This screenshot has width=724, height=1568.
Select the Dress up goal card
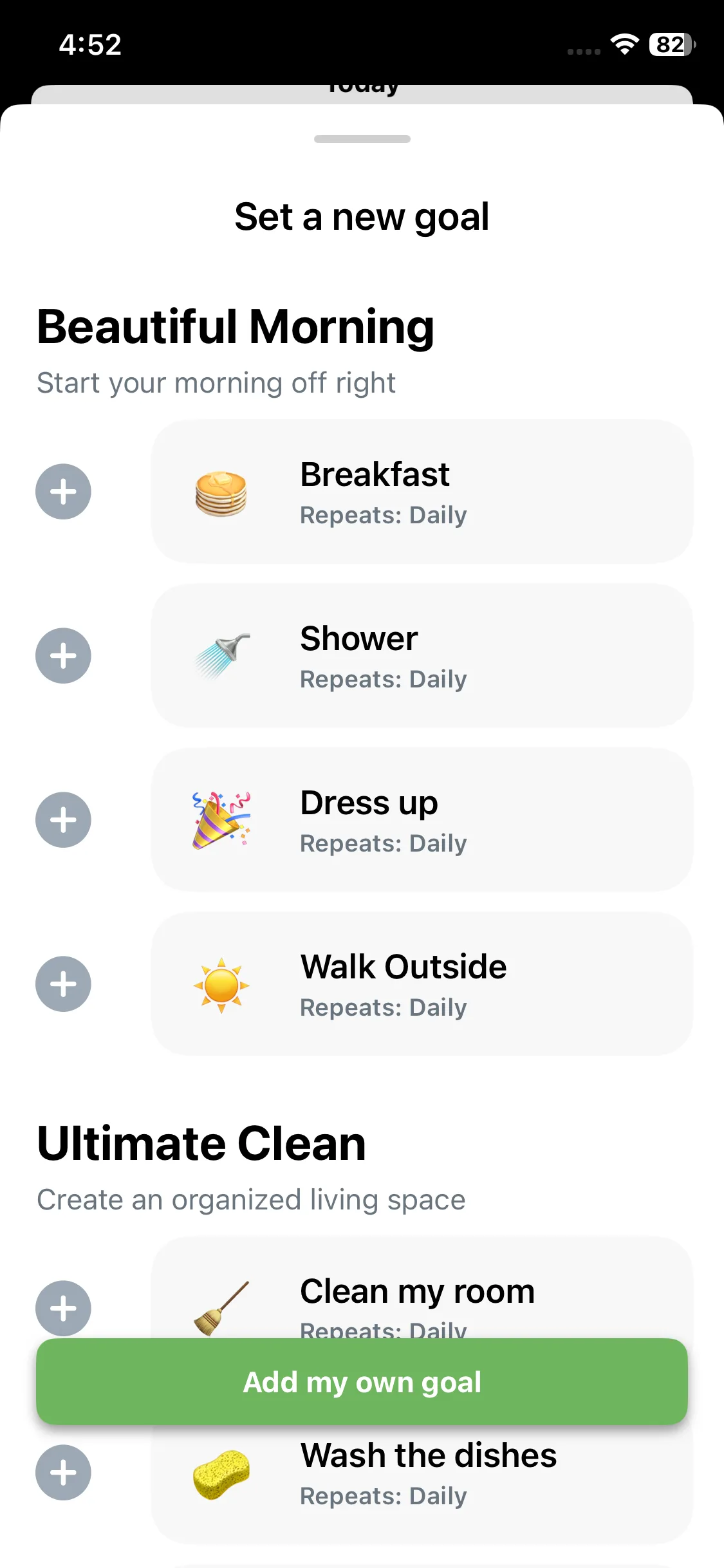click(422, 820)
